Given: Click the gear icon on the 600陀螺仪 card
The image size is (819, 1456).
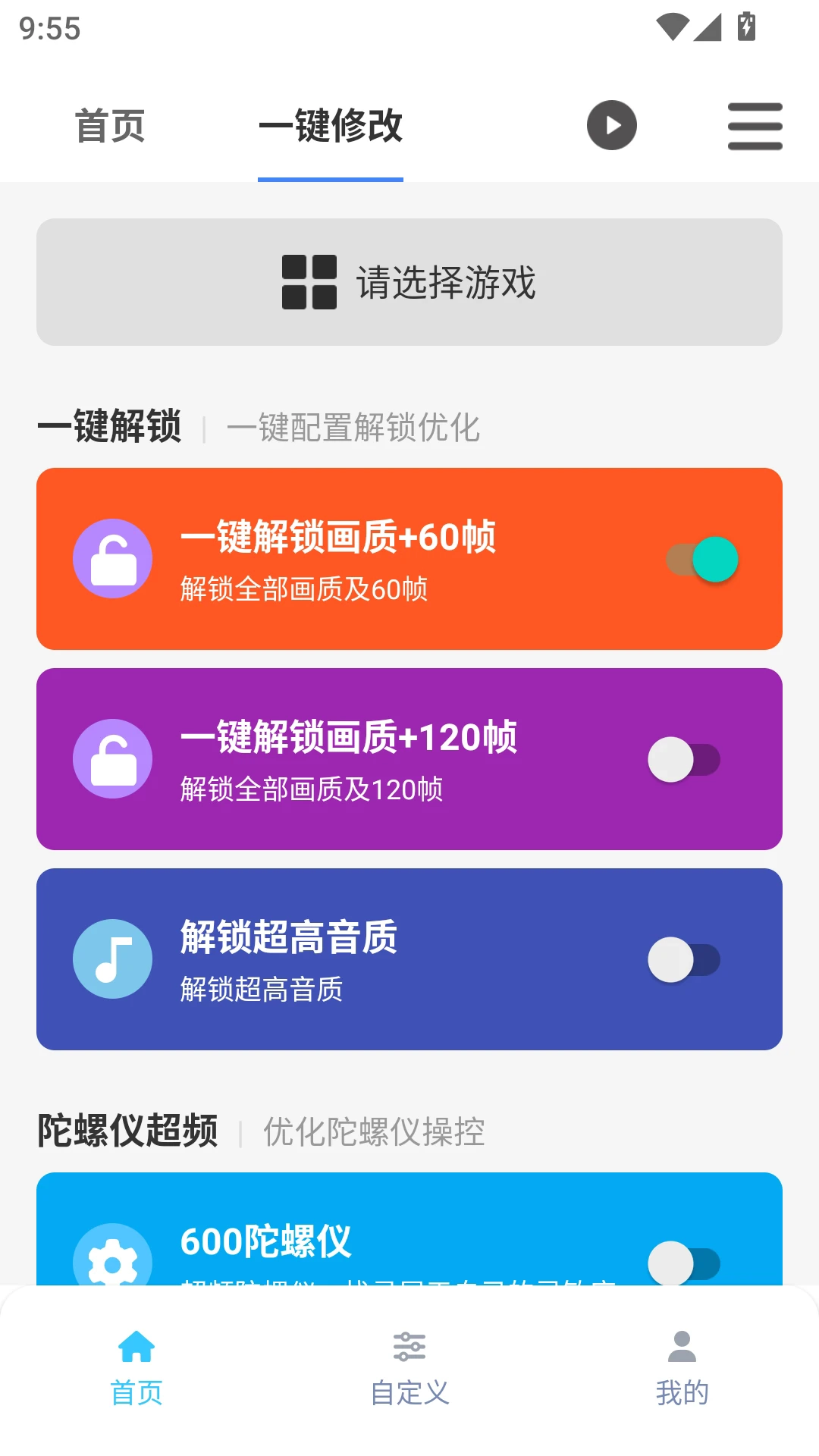Looking at the screenshot, I should click(x=112, y=1261).
